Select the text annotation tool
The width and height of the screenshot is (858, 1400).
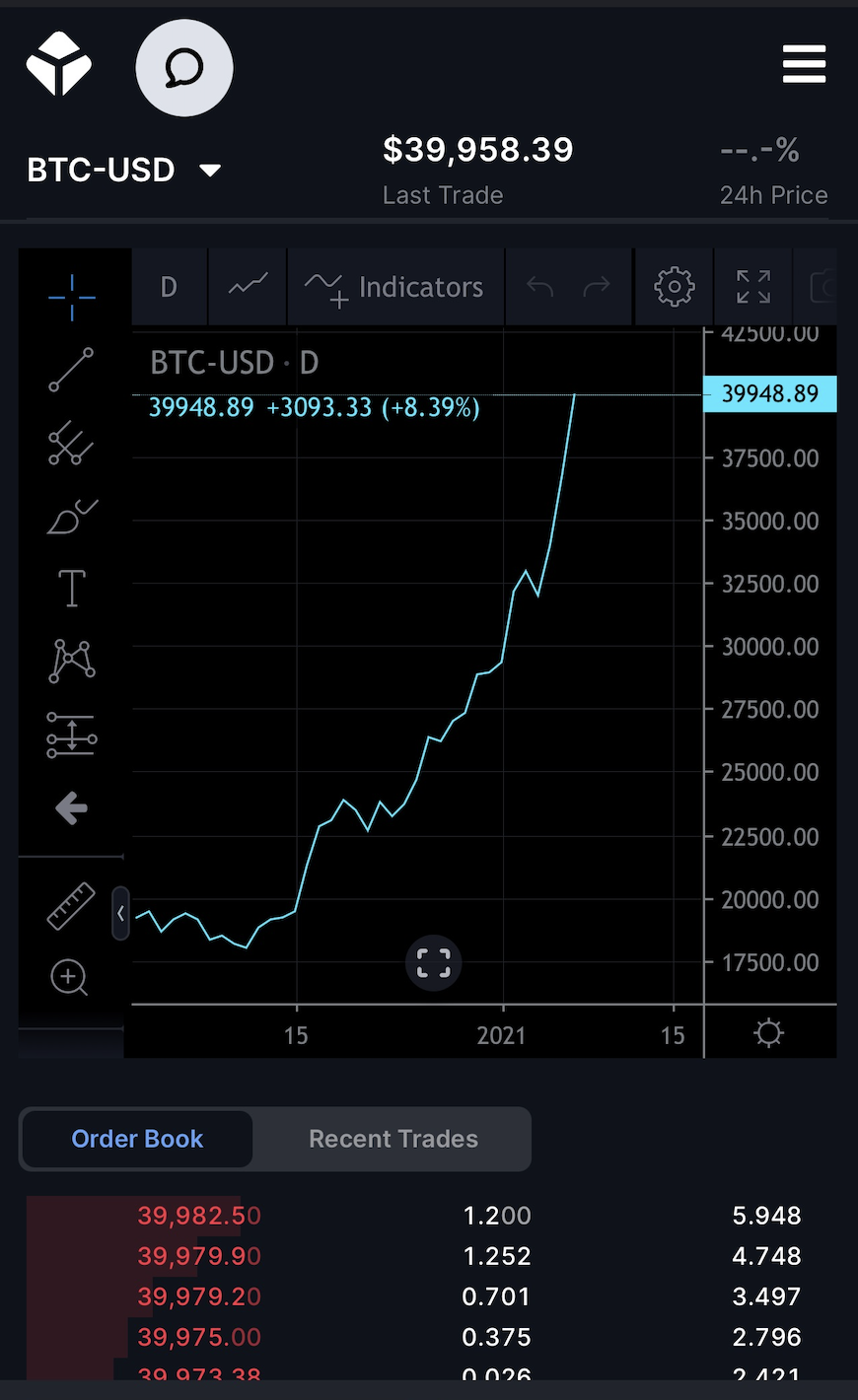72,589
